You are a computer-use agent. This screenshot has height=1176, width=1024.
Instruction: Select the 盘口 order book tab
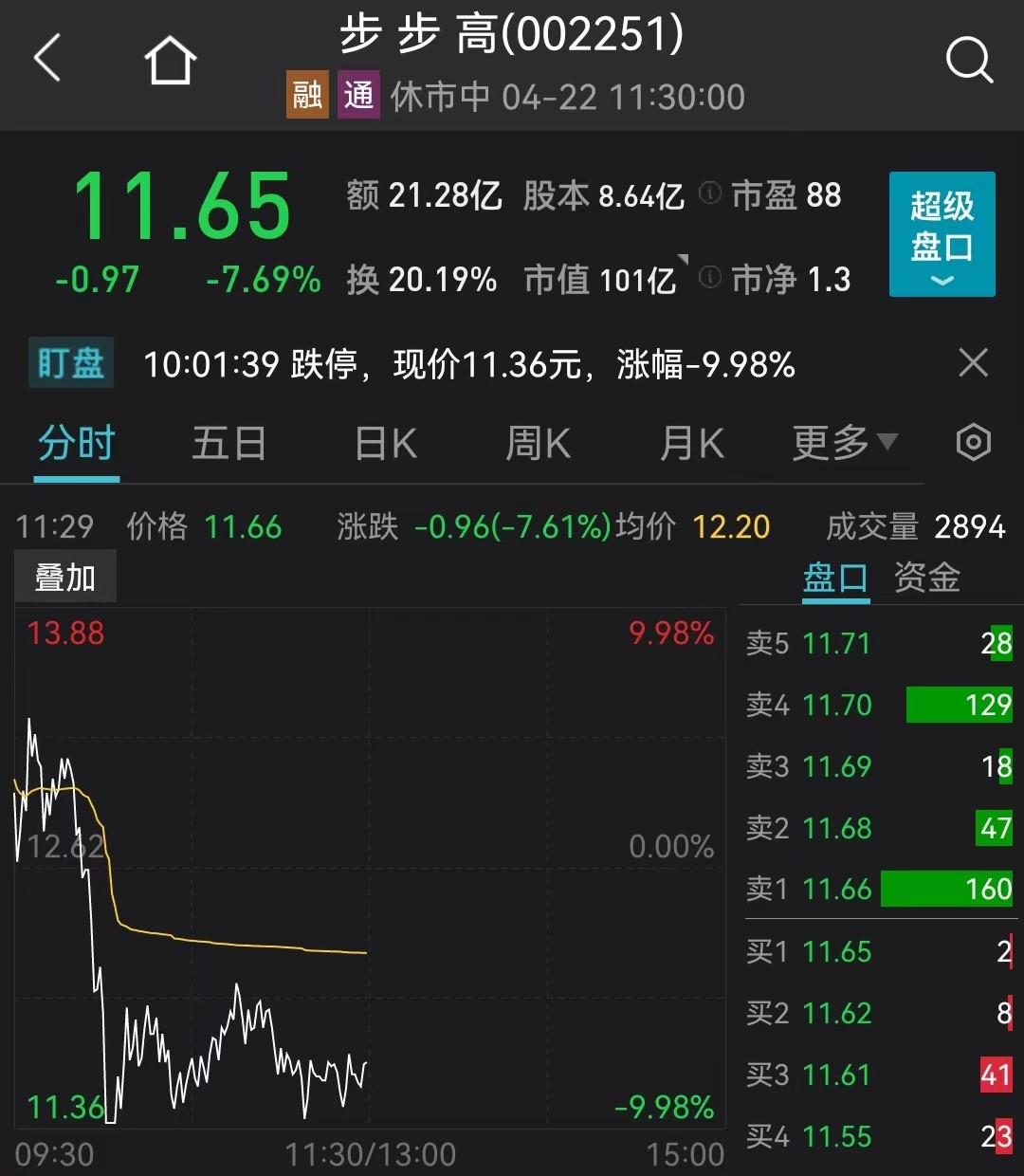pyautogui.click(x=835, y=578)
